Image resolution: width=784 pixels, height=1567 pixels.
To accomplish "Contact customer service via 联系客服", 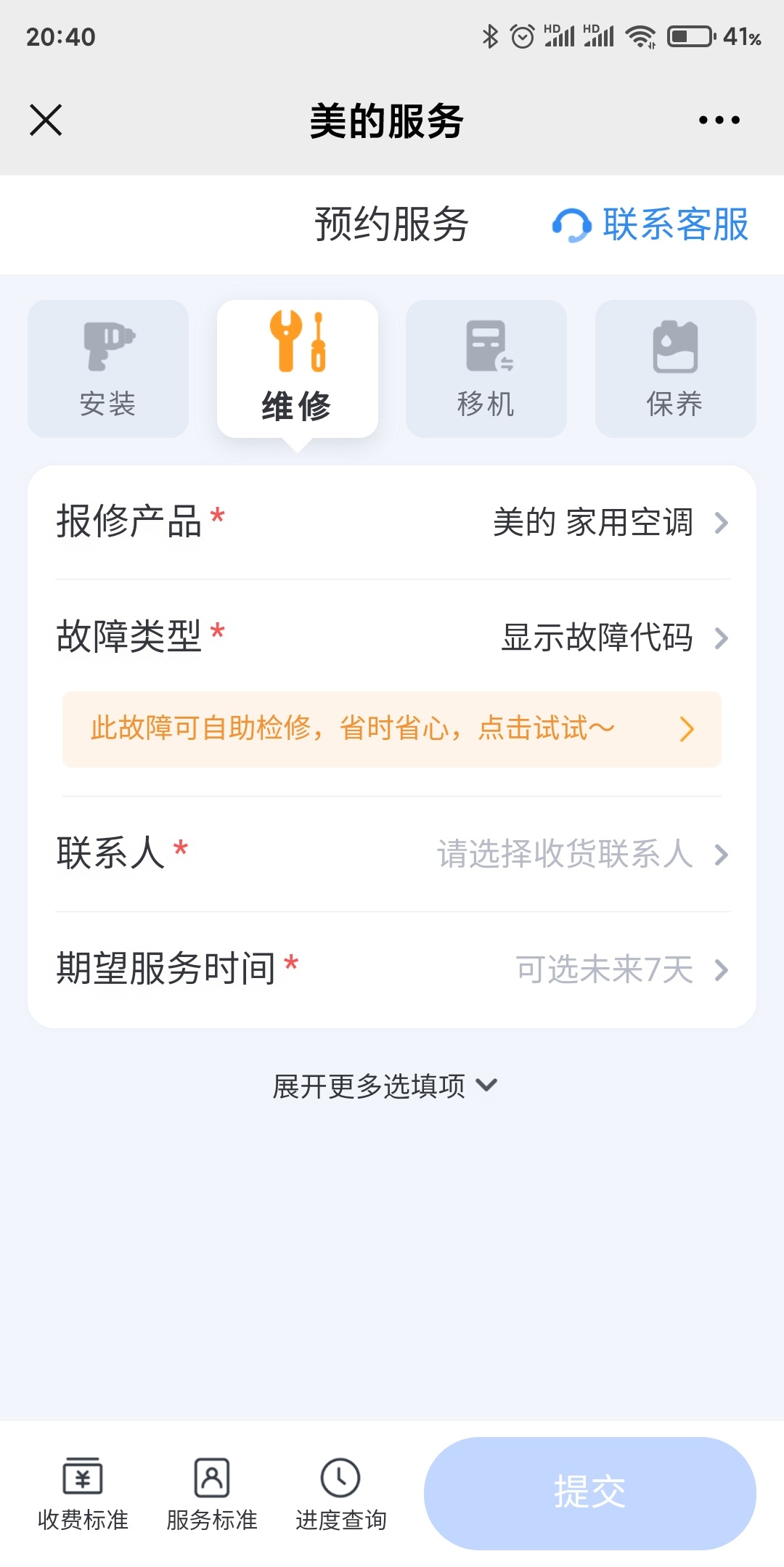I will (650, 224).
